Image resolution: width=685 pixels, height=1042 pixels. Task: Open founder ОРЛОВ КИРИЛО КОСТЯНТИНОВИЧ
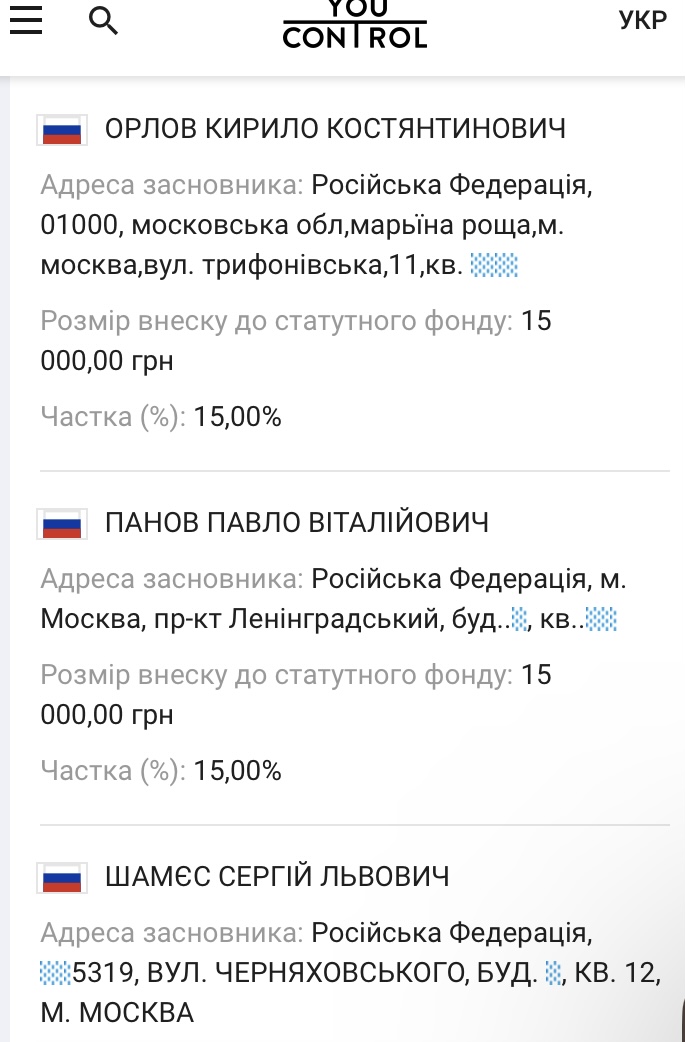click(335, 129)
